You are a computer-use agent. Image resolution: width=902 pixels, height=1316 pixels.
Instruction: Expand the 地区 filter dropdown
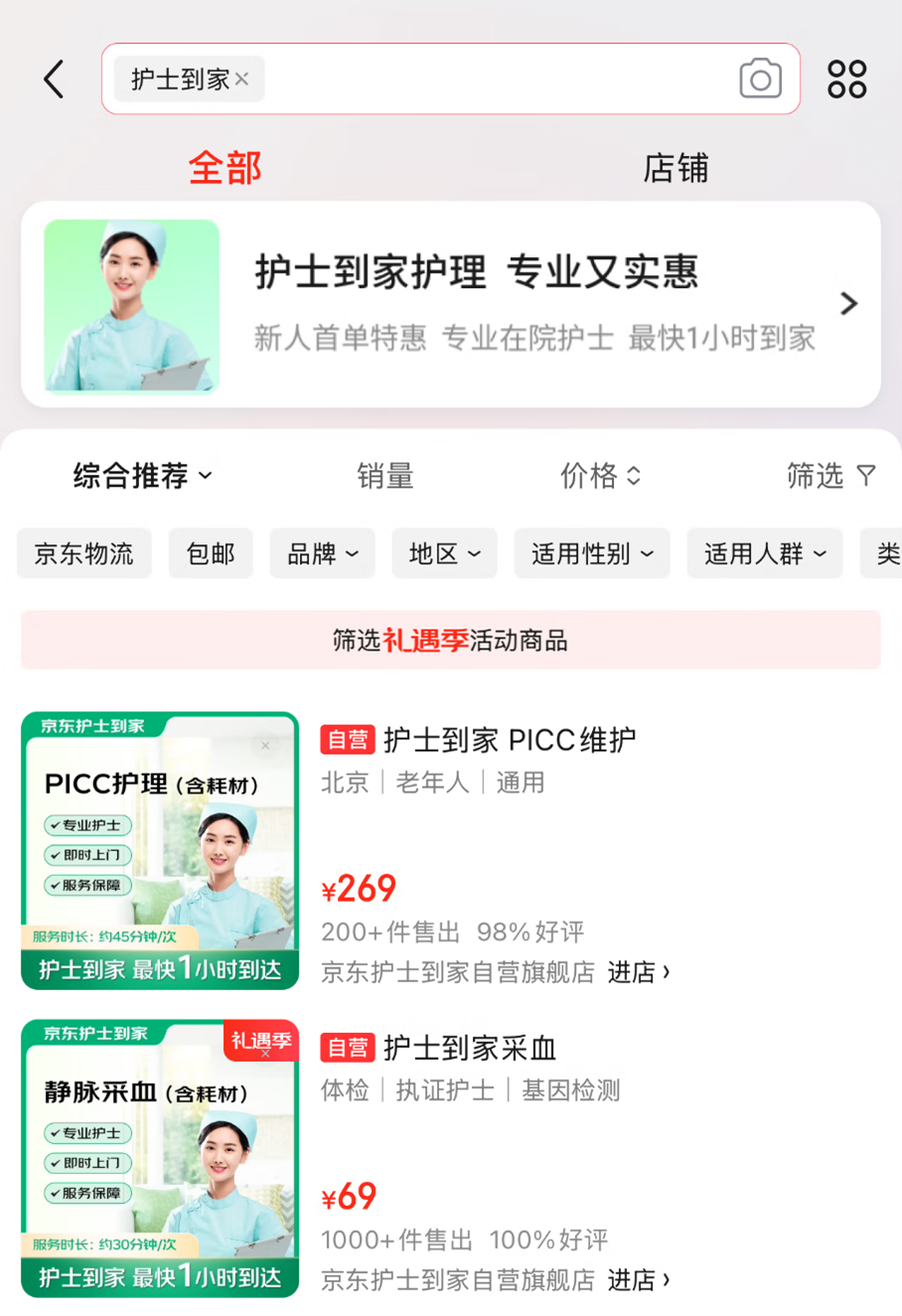pyautogui.click(x=444, y=553)
